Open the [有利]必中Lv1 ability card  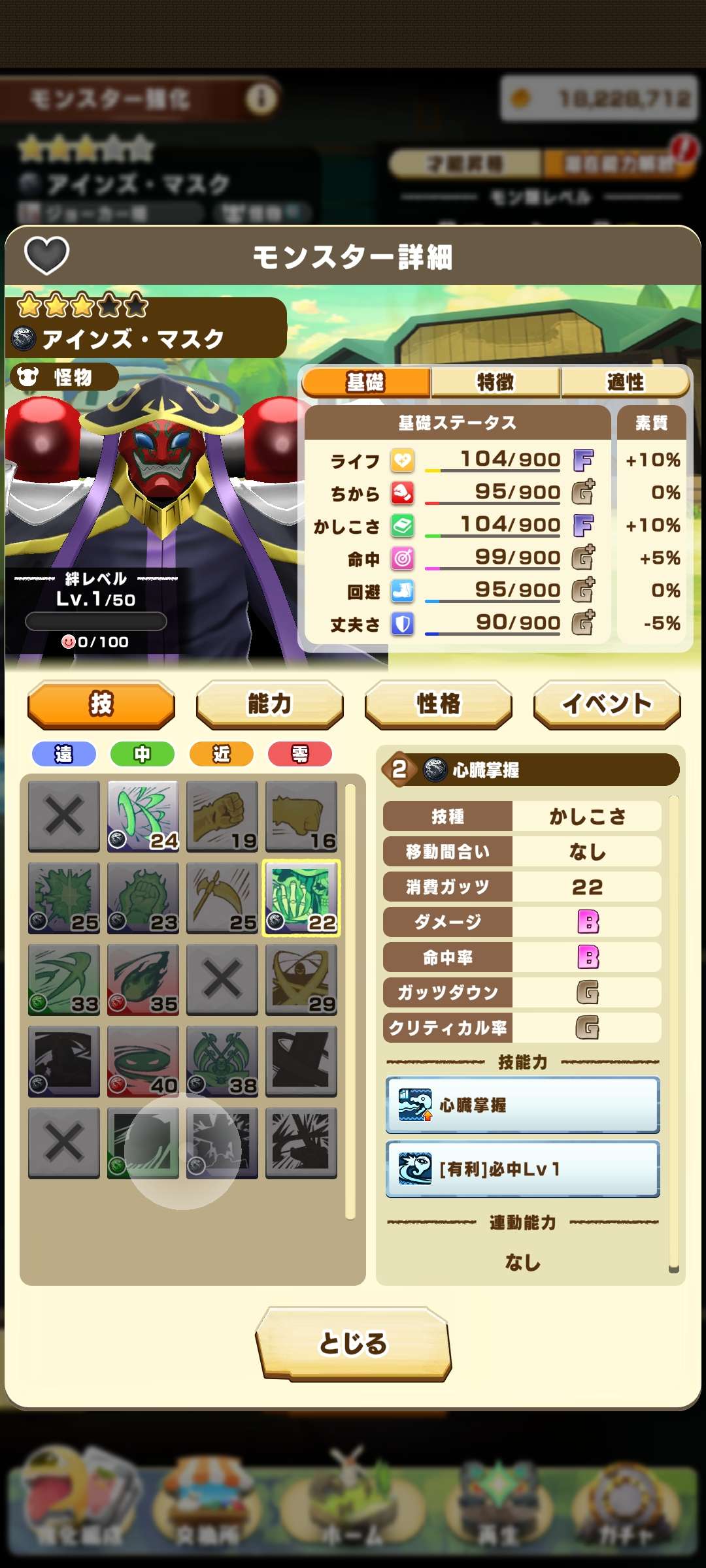pyautogui.click(x=522, y=1169)
